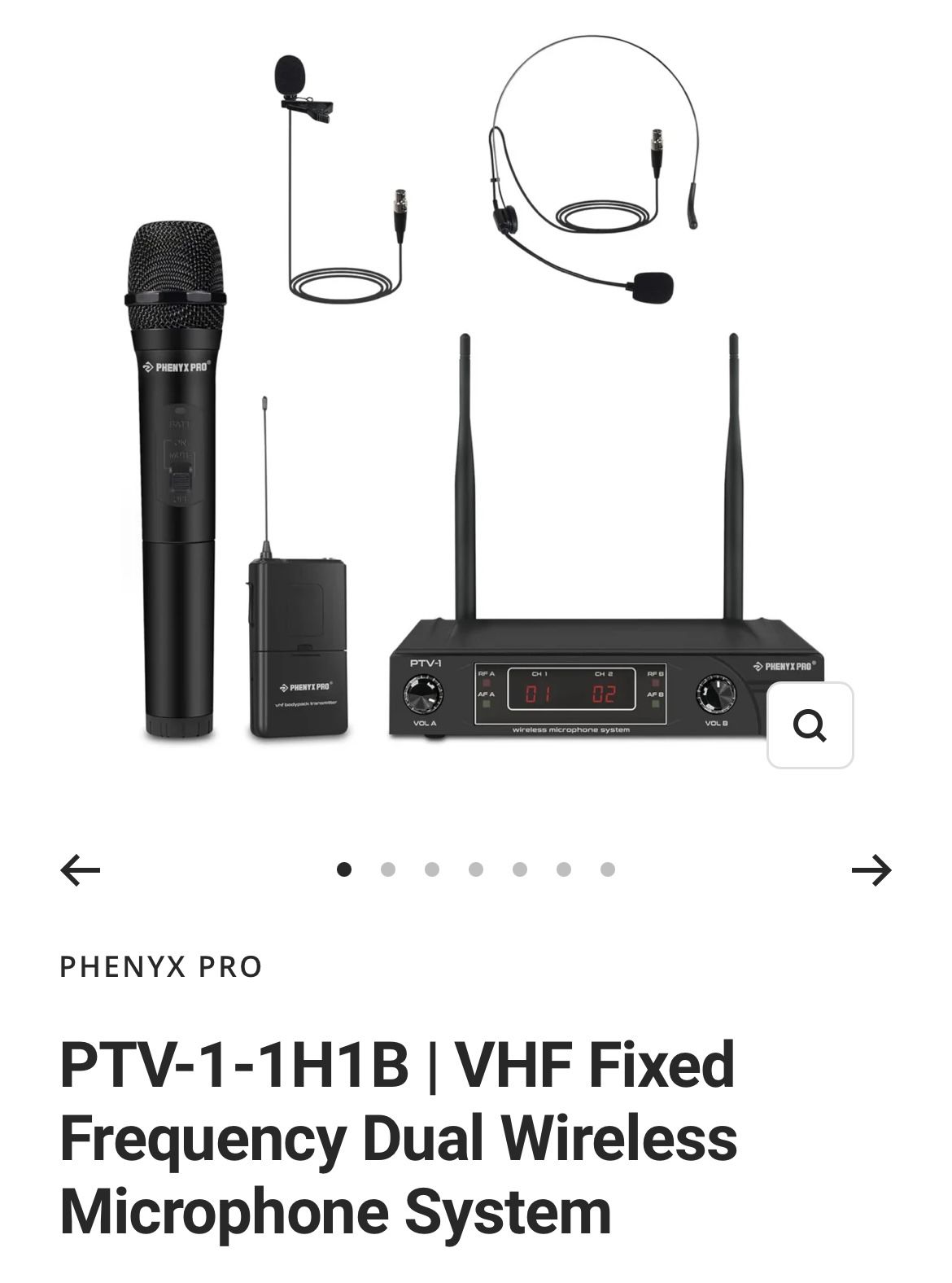Select the second carousel dot
Viewport: 952px width, 1283px height.
389,870
